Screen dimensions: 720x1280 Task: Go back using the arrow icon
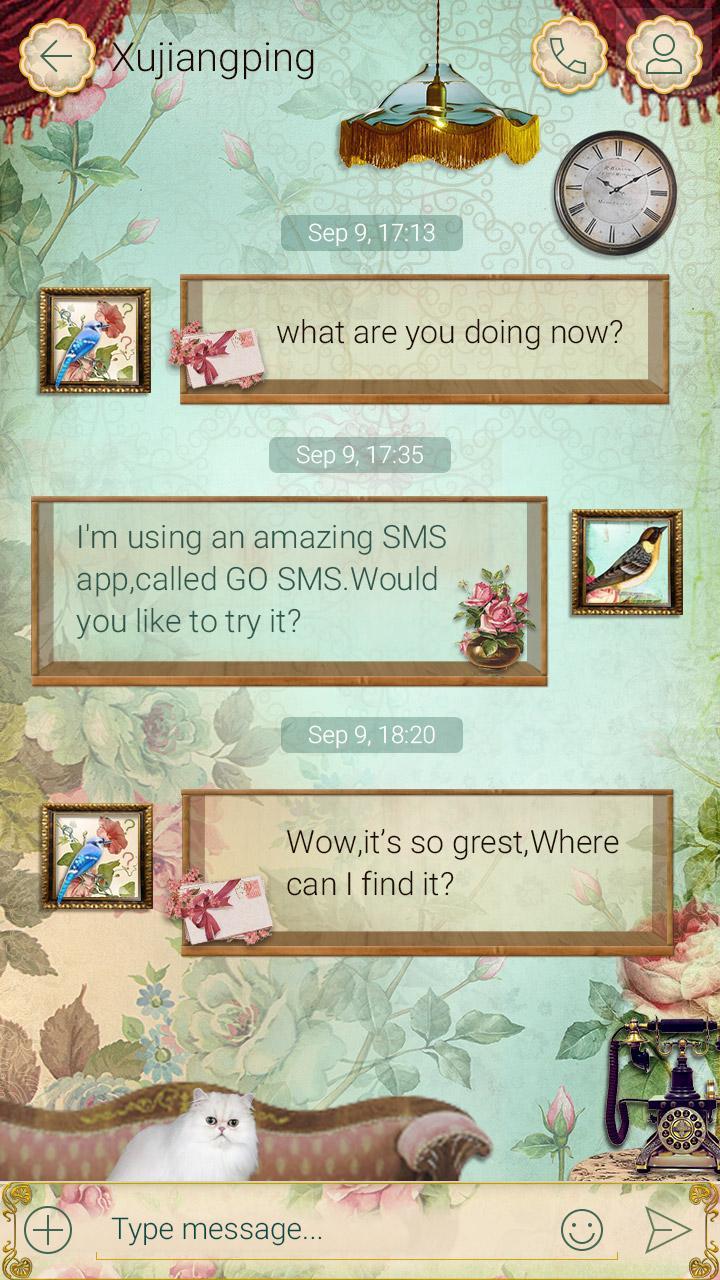(57, 57)
